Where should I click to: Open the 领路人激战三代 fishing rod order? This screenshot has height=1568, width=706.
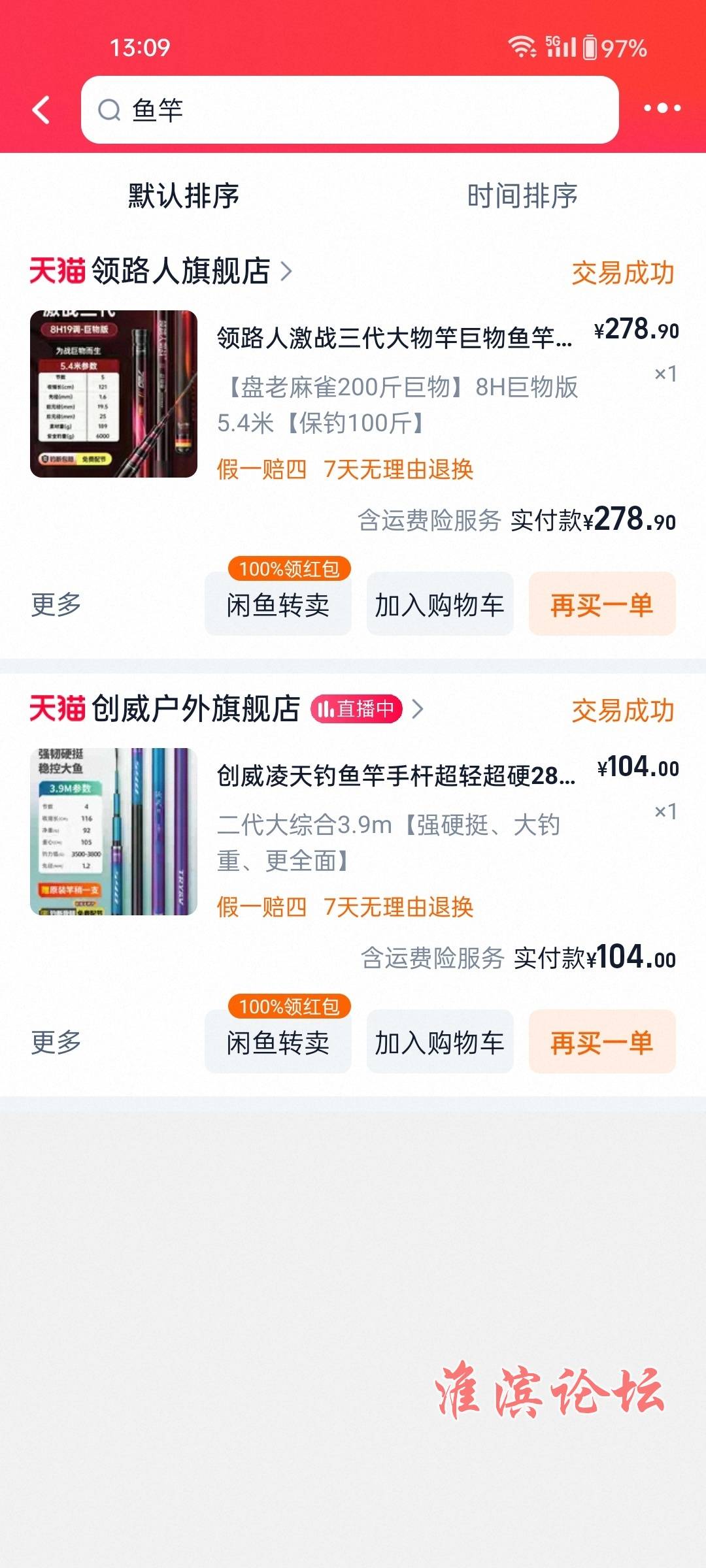coord(353,394)
